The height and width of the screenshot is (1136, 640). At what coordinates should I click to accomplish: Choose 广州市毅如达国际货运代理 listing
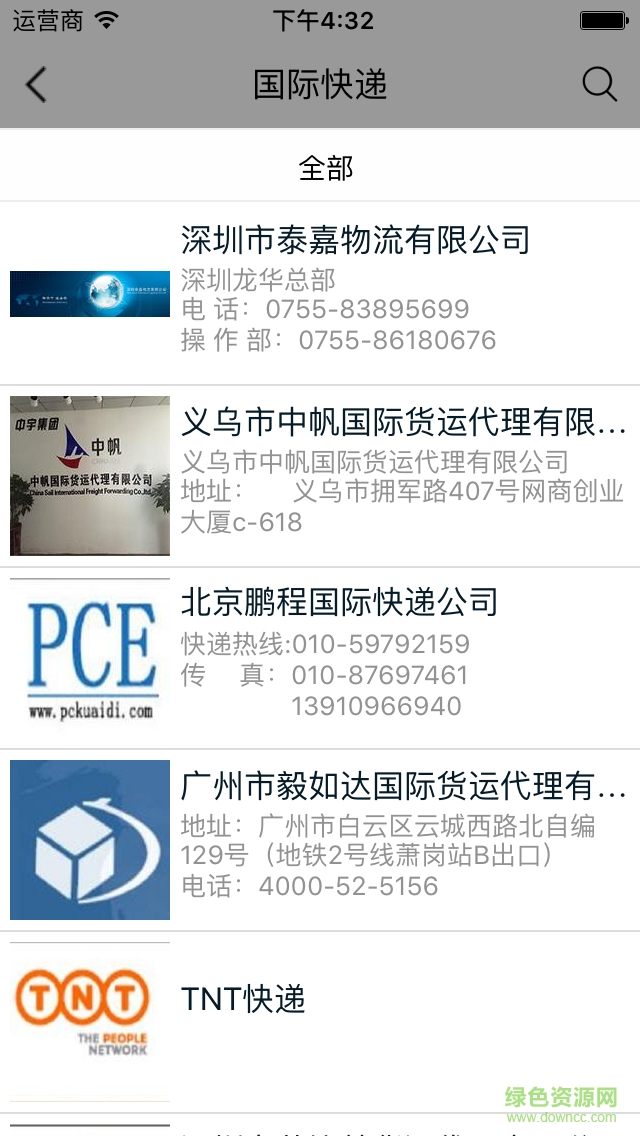pos(403,786)
